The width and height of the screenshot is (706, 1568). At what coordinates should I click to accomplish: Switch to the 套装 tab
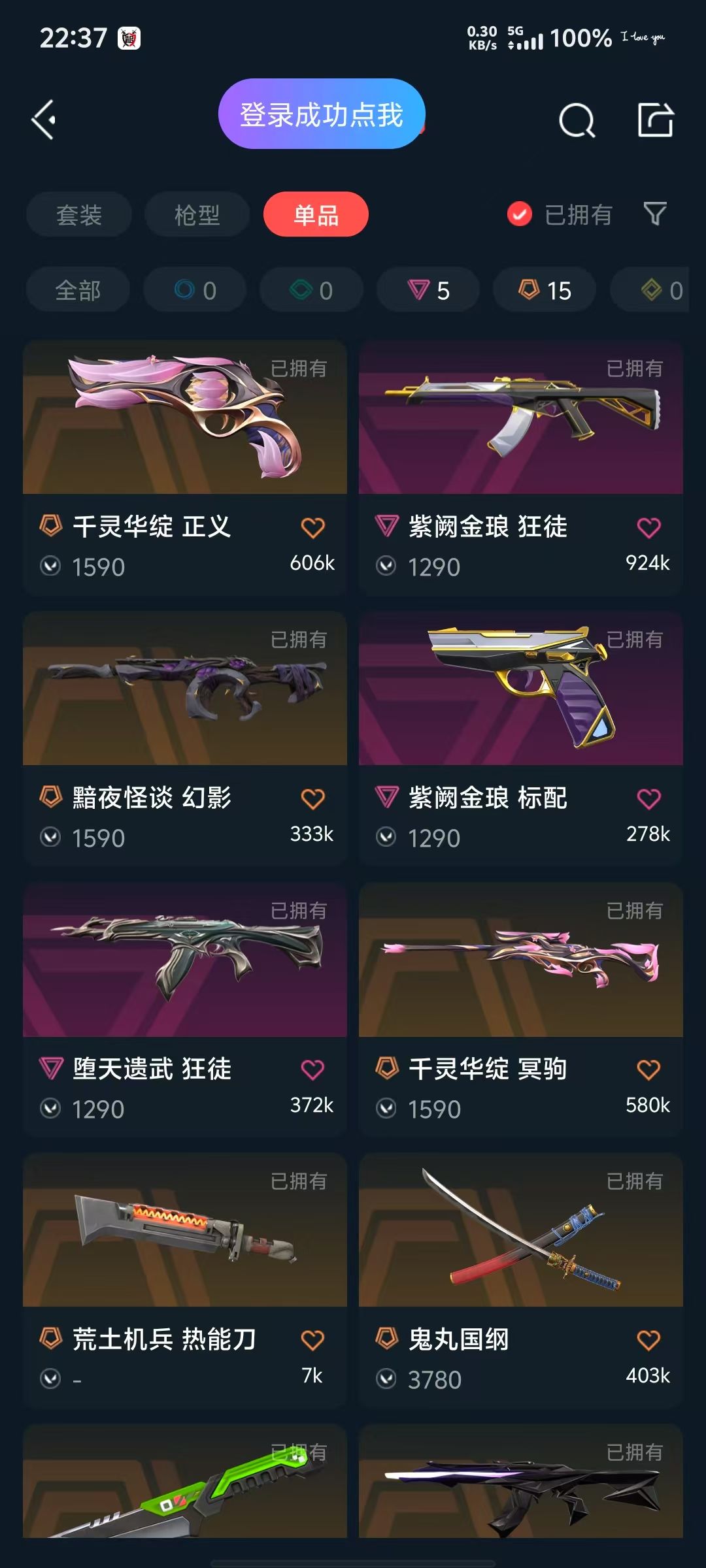pos(79,214)
